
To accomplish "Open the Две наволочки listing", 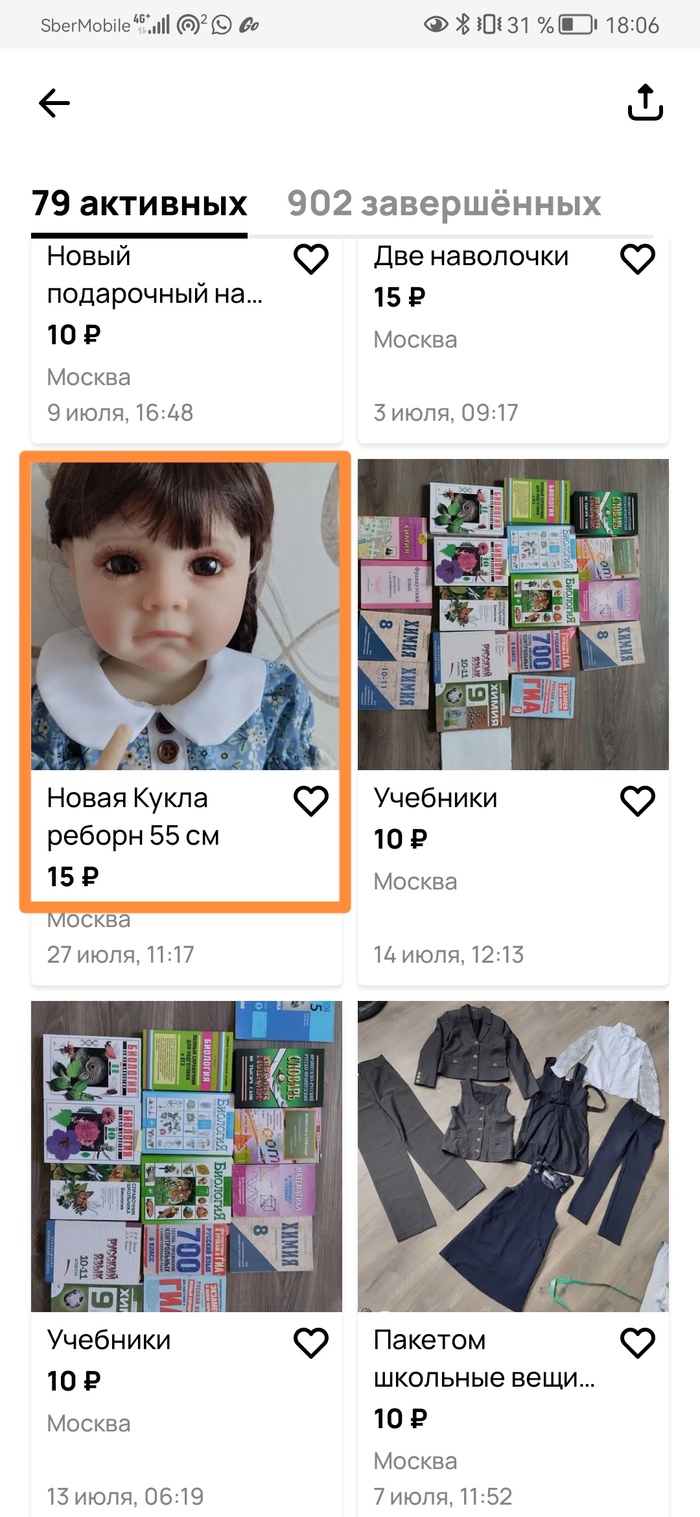I will (x=471, y=257).
